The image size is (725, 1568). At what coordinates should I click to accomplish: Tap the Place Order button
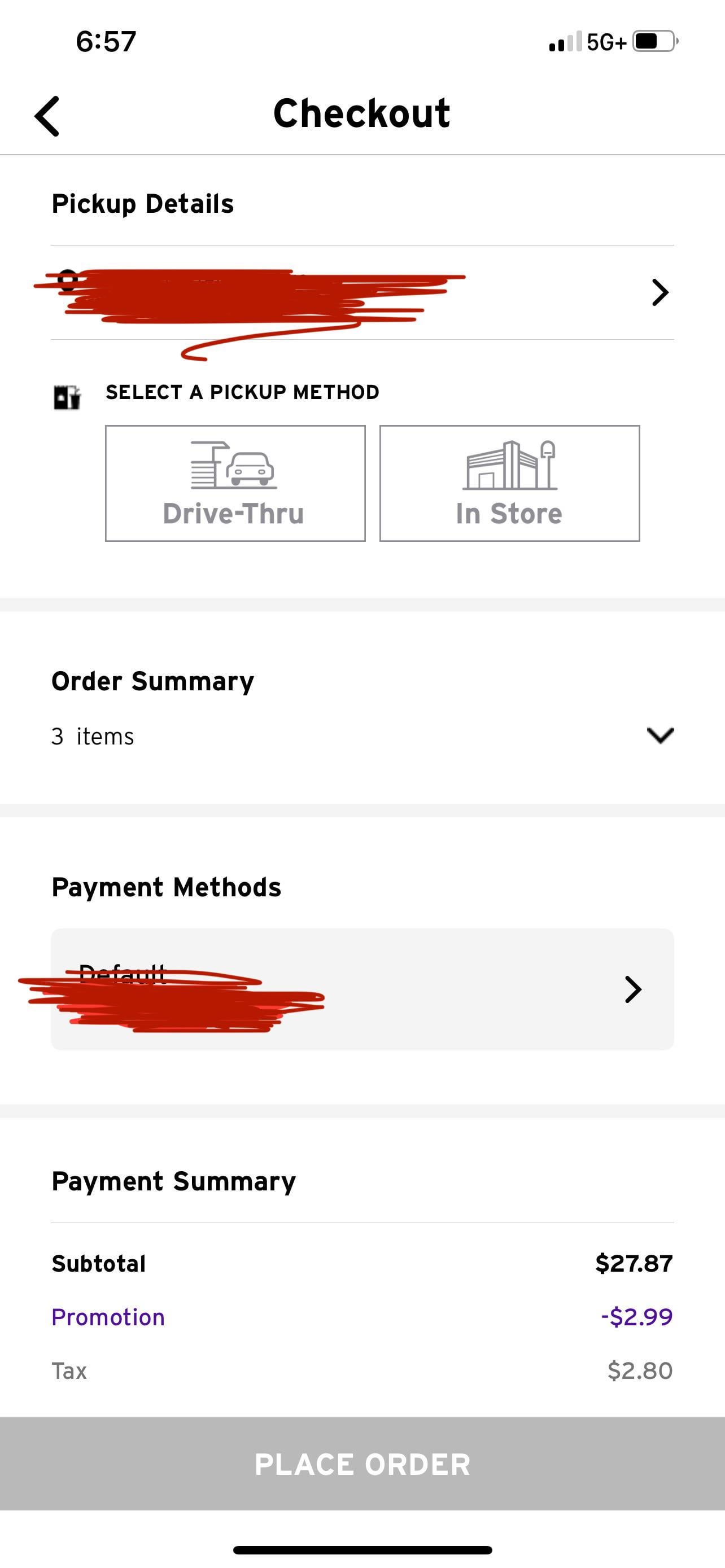(x=362, y=1464)
